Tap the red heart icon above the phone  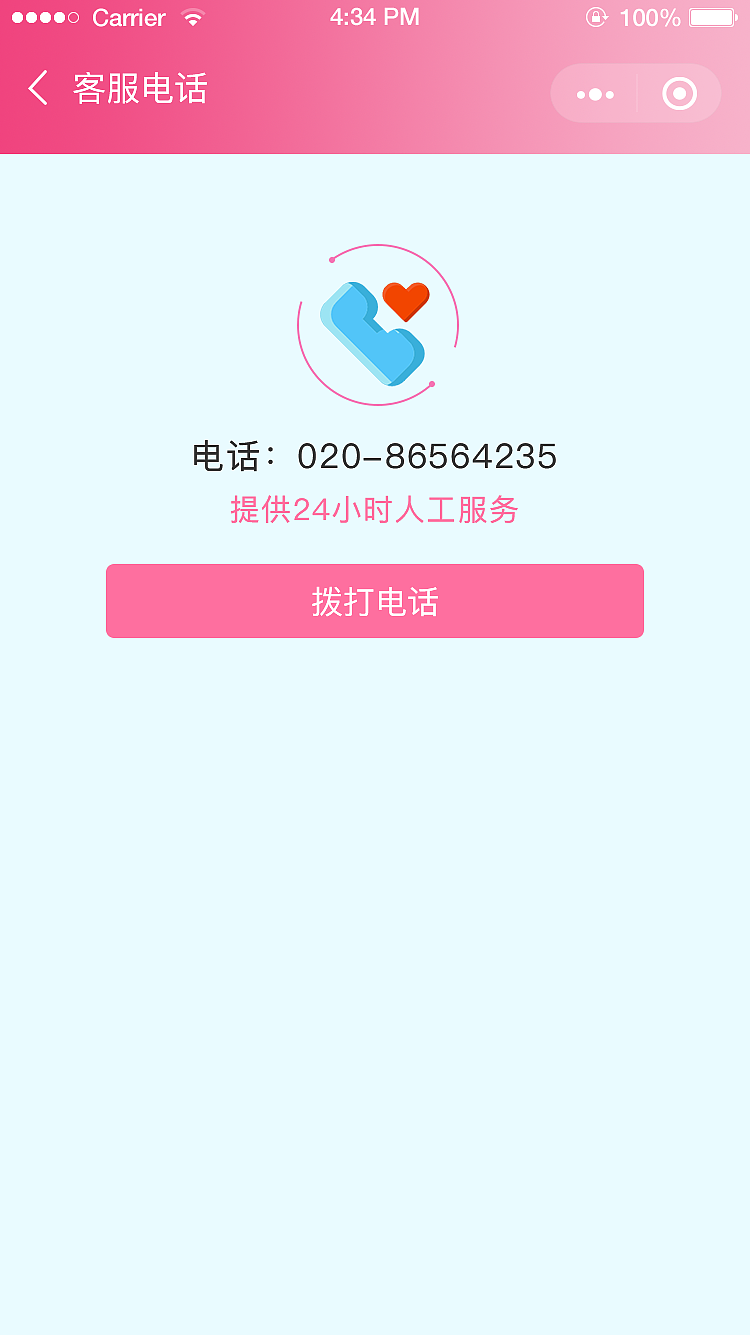(x=404, y=302)
